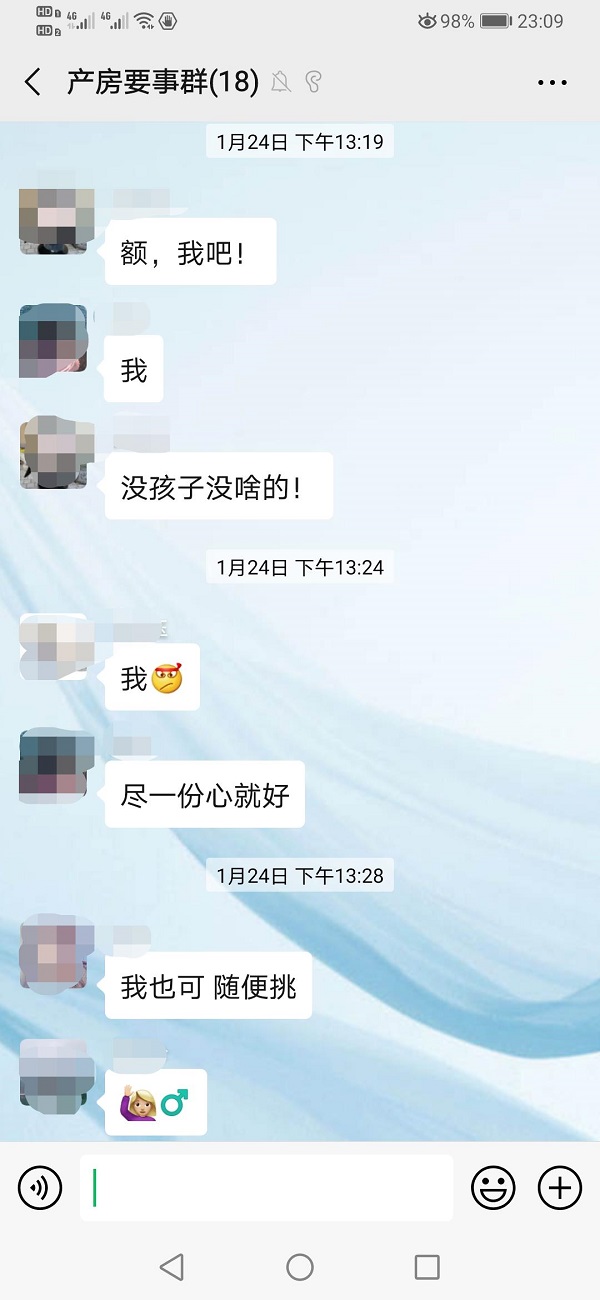Open the plus attachments menu

[x=560, y=1188]
